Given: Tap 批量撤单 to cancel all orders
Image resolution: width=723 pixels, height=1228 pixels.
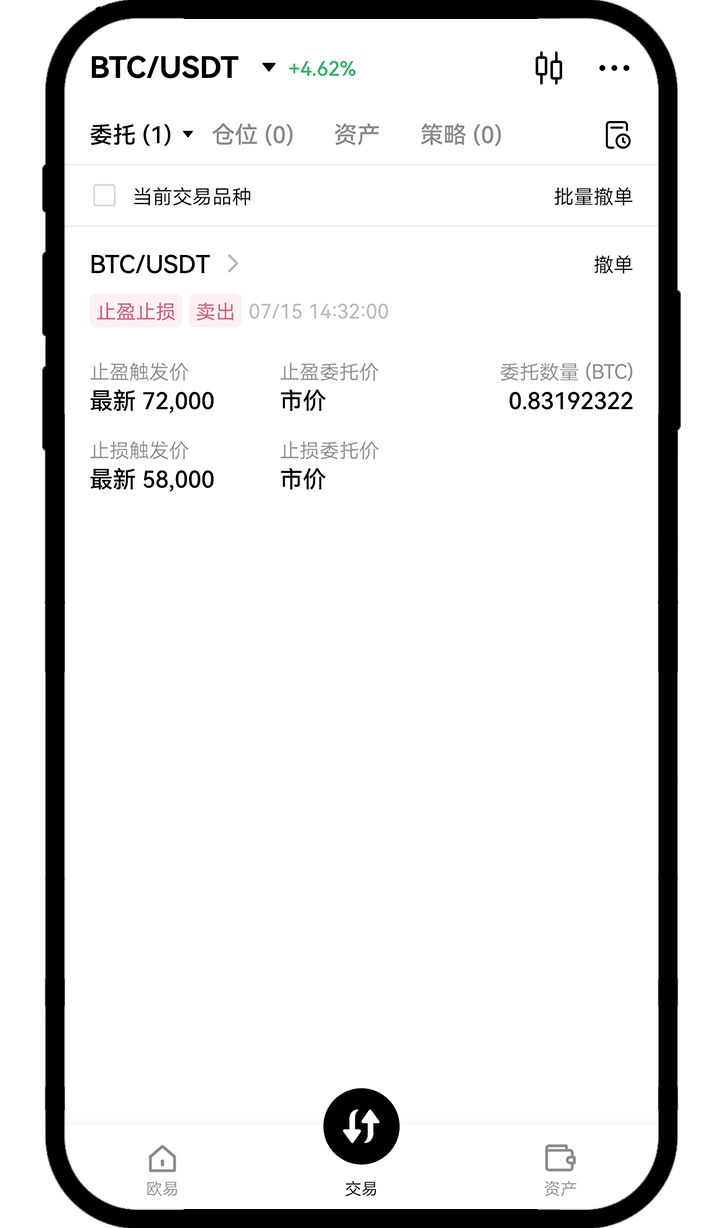Looking at the screenshot, I should pyautogui.click(x=593, y=196).
